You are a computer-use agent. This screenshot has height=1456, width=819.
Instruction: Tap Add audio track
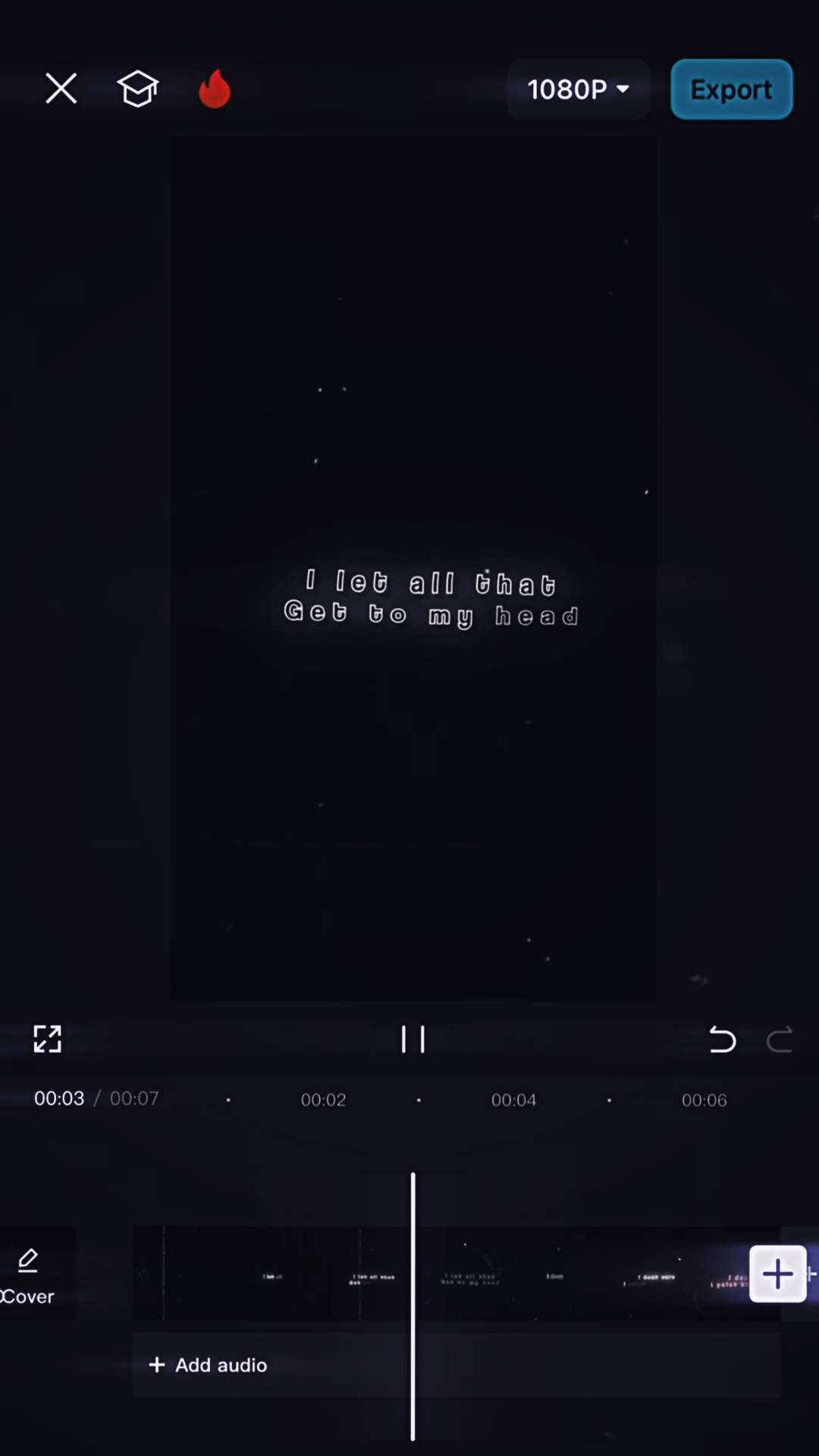pyautogui.click(x=209, y=1365)
